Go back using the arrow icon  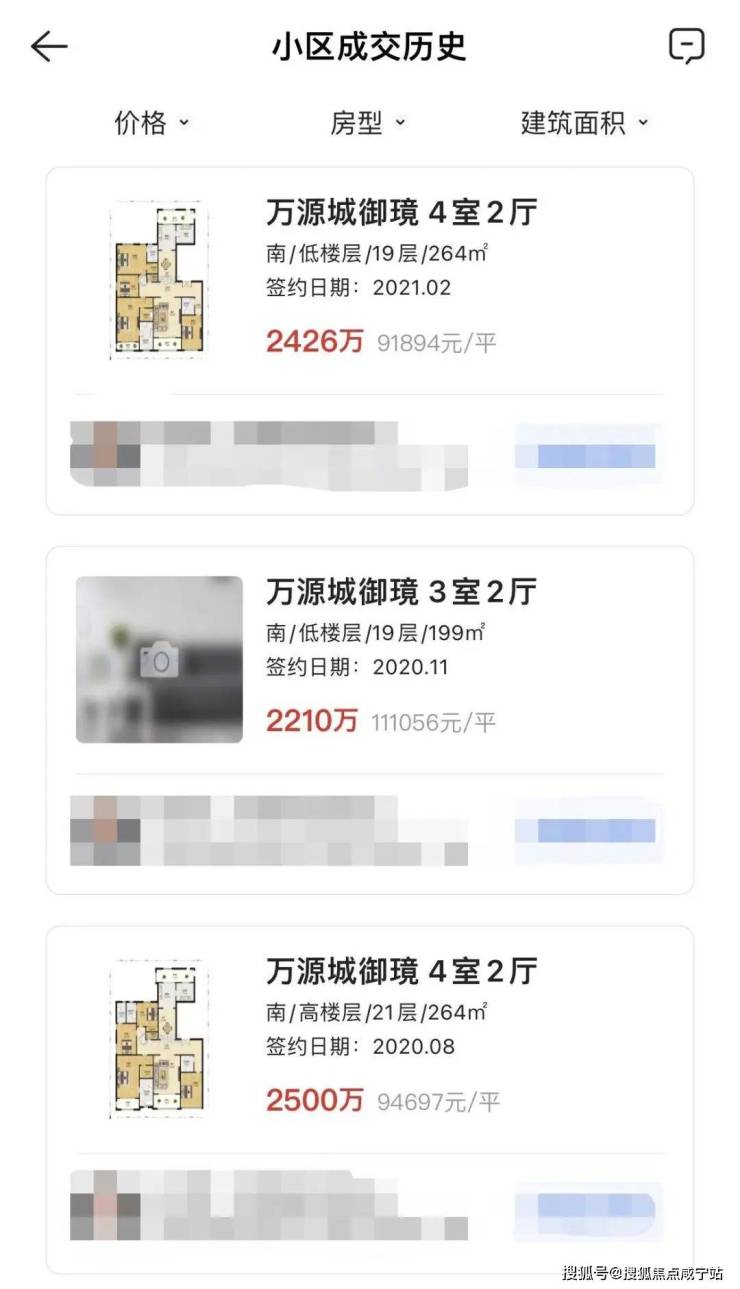click(49, 47)
